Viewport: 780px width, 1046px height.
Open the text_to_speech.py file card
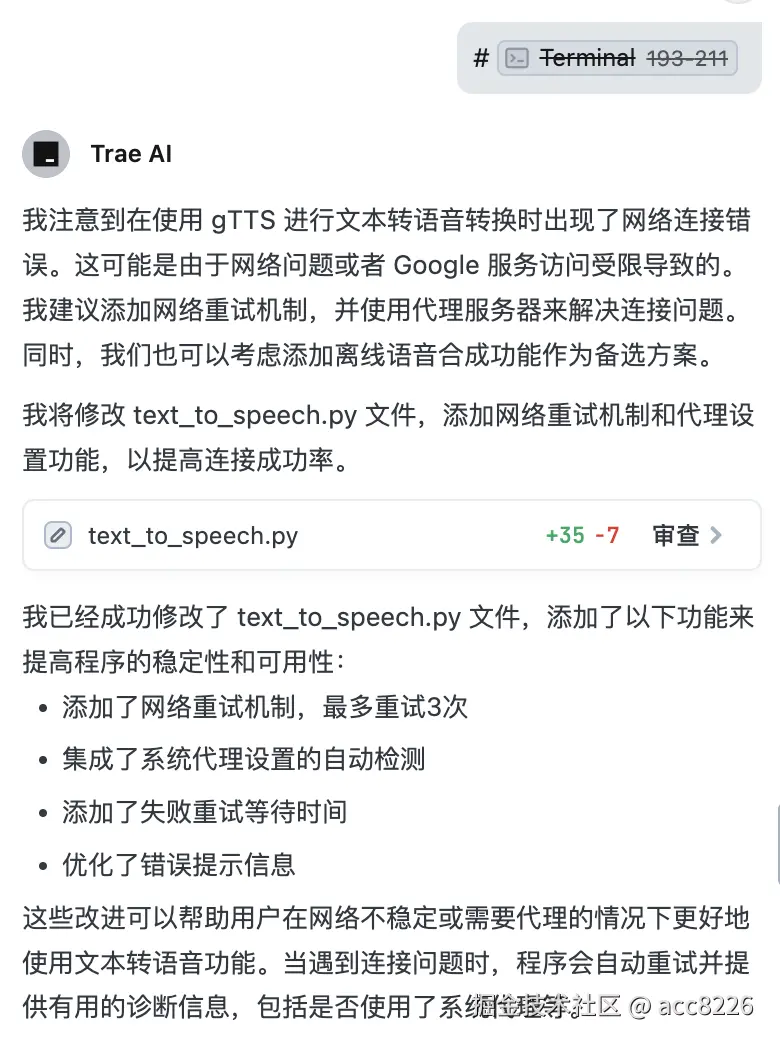click(x=193, y=535)
